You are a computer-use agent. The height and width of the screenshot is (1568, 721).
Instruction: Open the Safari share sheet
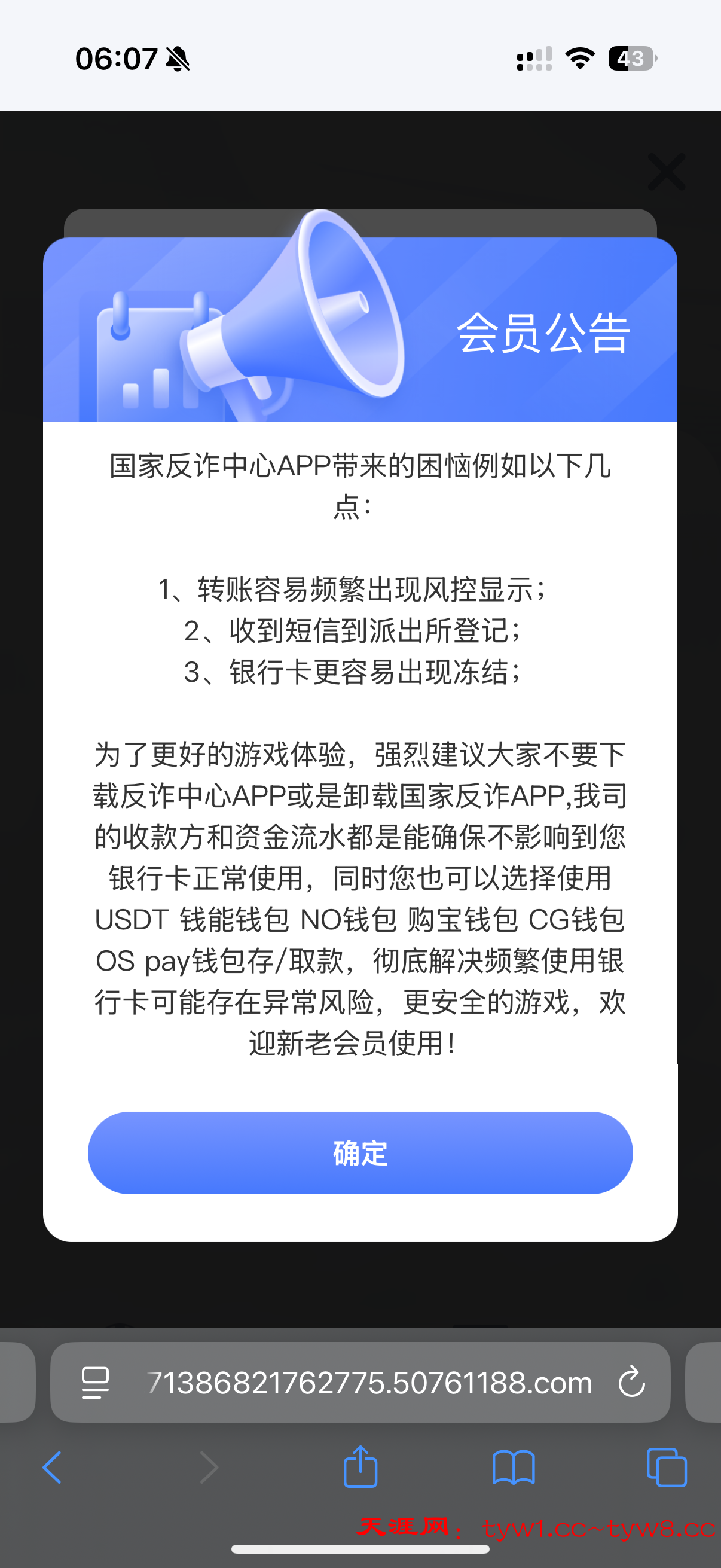pos(360,1467)
